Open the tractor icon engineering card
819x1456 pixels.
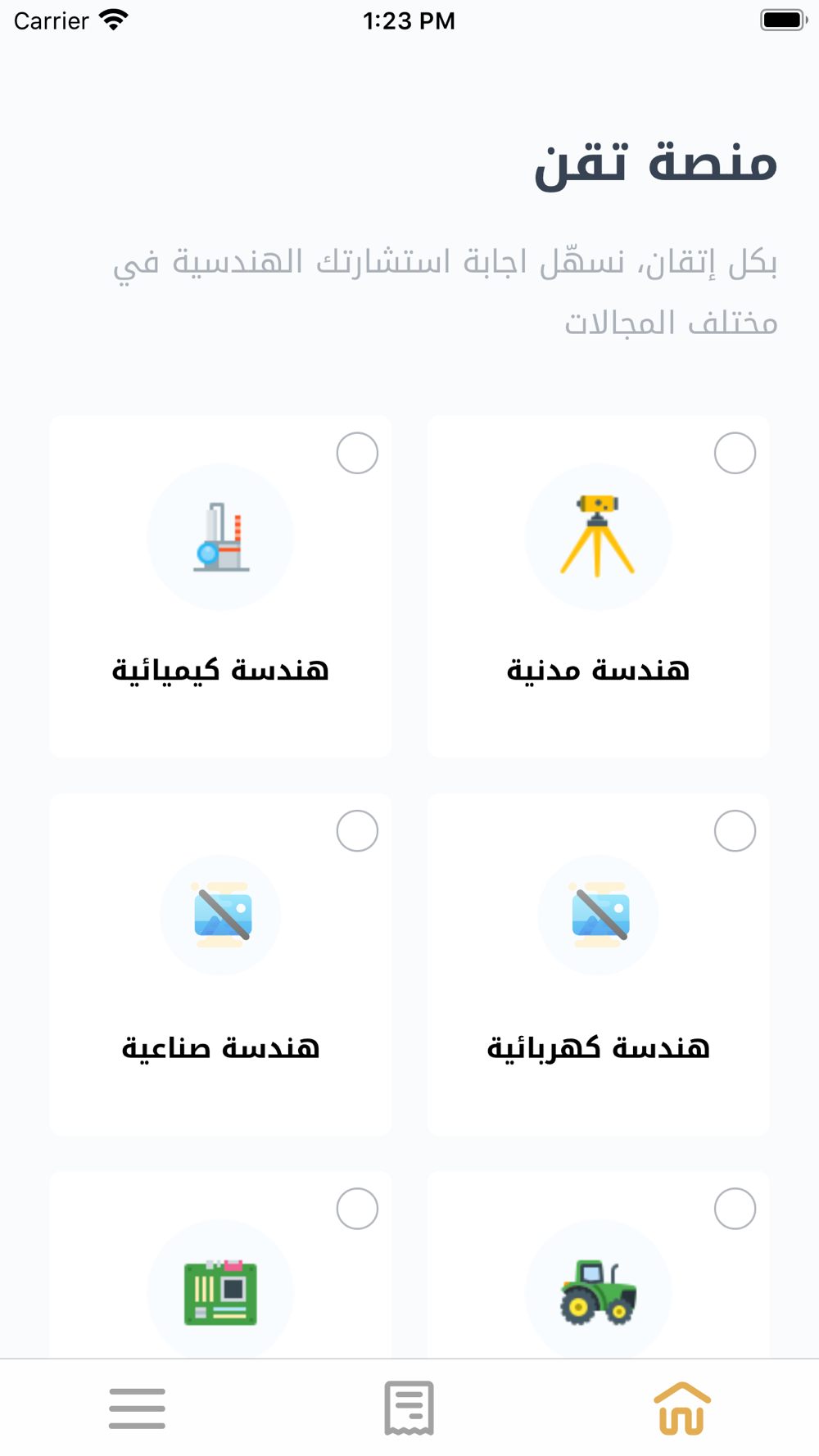pos(598,1264)
